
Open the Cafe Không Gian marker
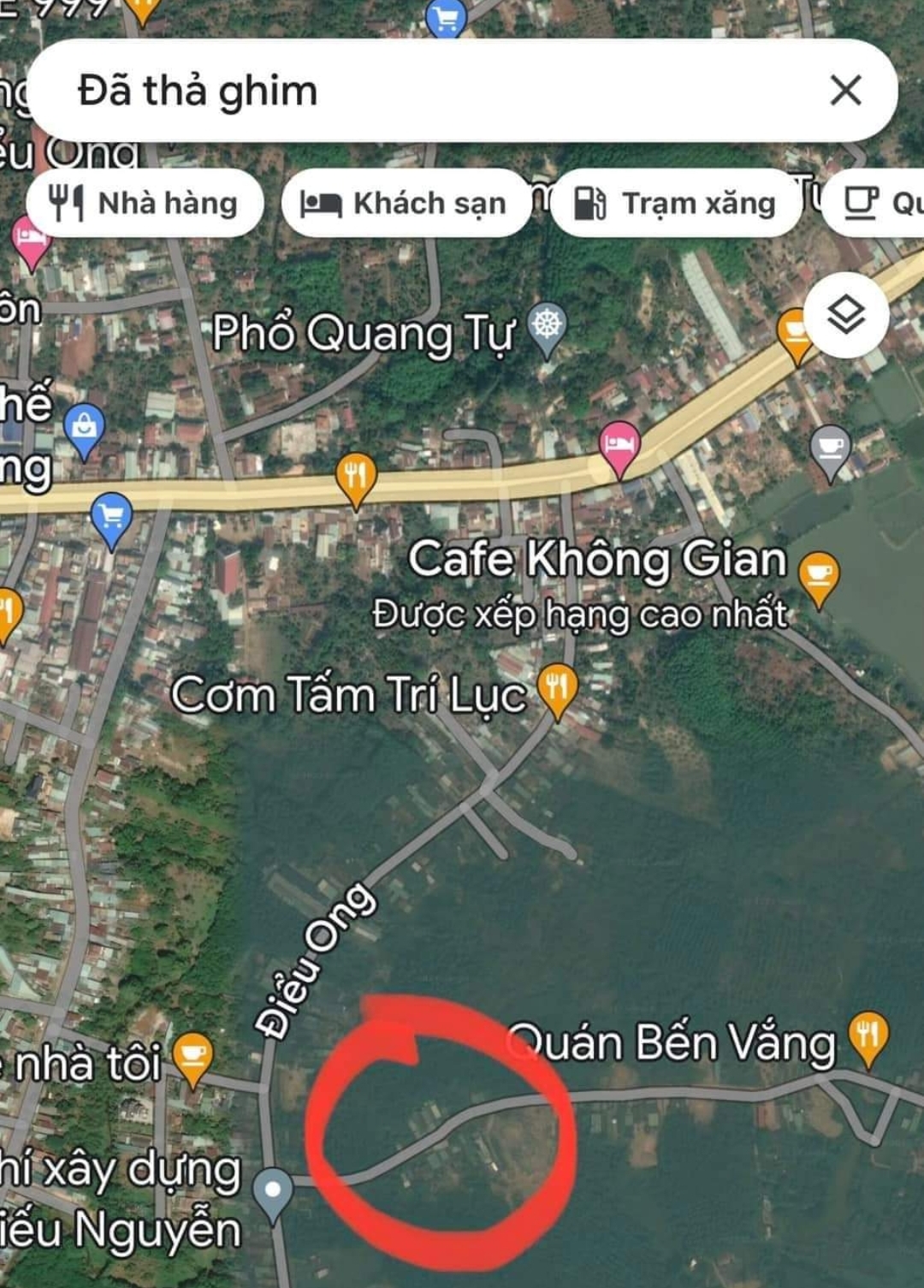coord(819,574)
